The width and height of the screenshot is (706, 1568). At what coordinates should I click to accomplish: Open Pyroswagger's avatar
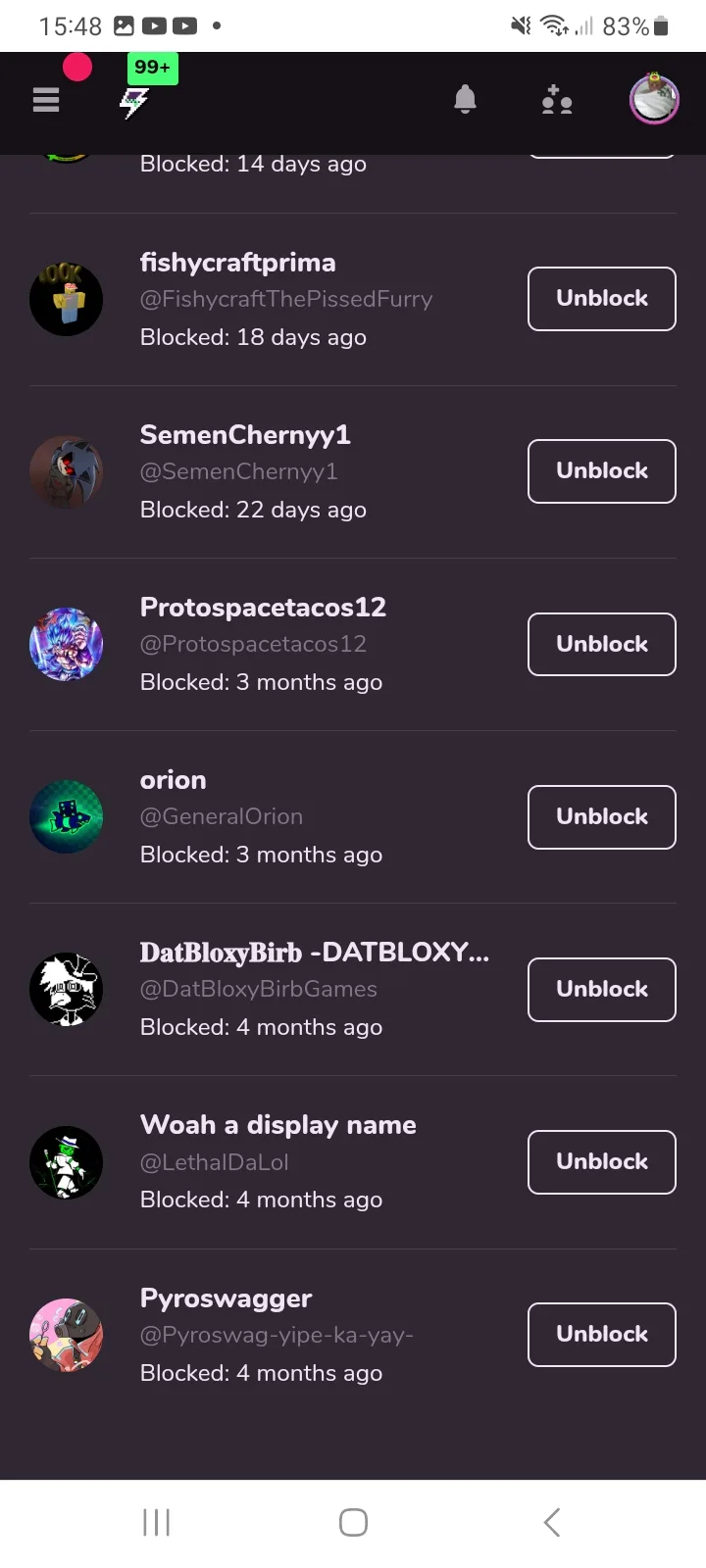point(67,1334)
